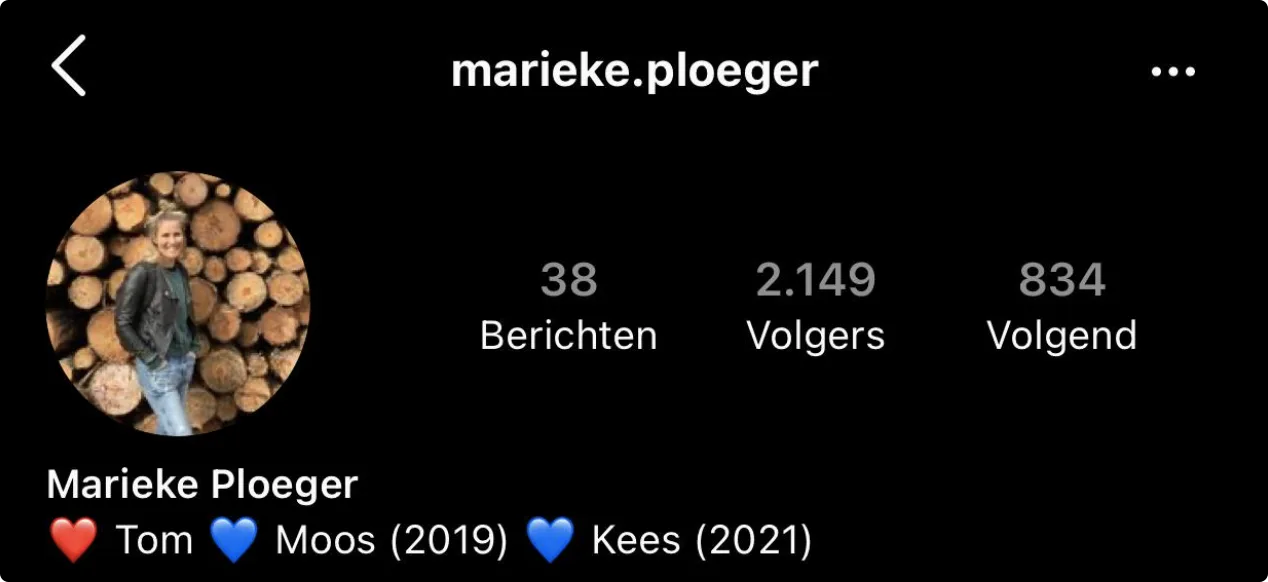This screenshot has height=582, width=1268.
Task: Open the profile picture
Action: click(x=177, y=303)
